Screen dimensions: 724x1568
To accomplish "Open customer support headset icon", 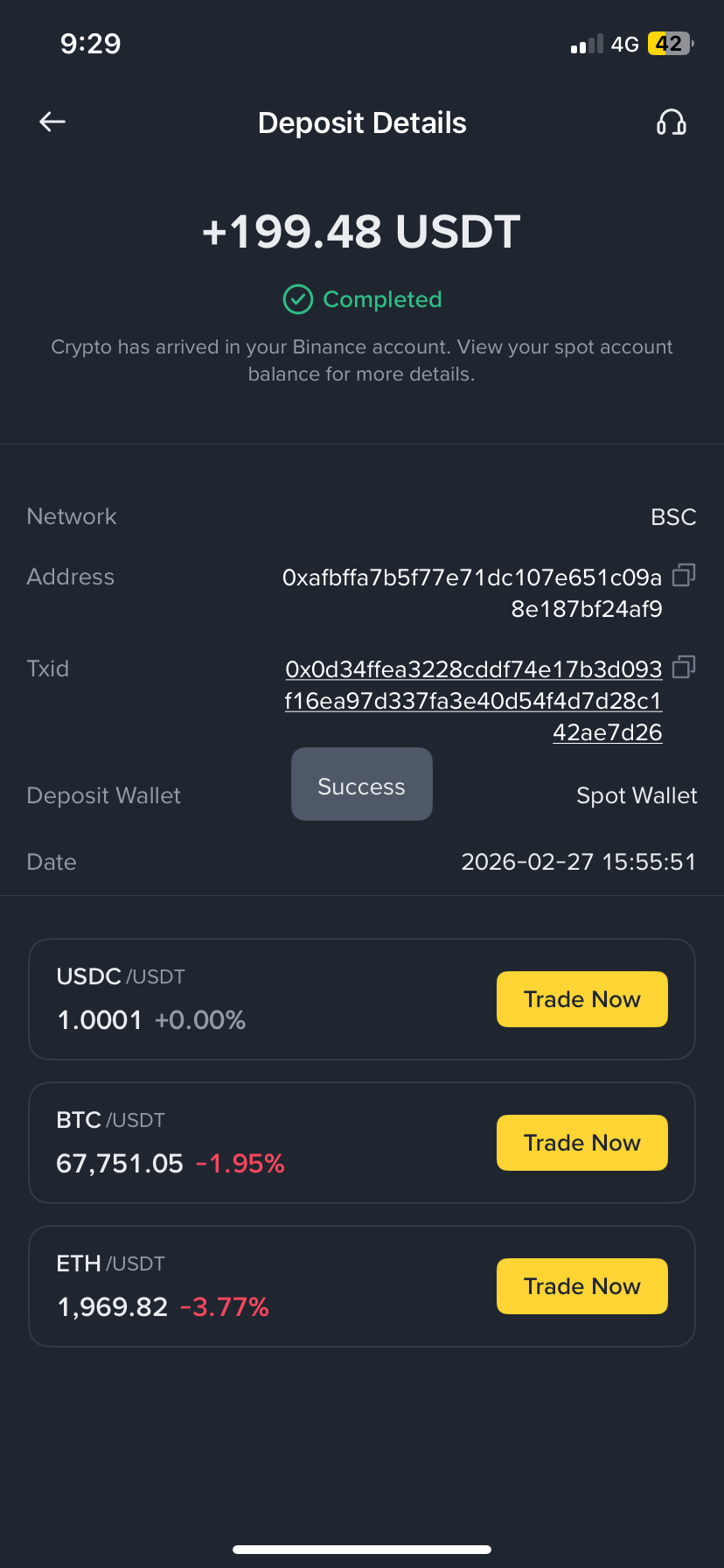I will tap(671, 122).
